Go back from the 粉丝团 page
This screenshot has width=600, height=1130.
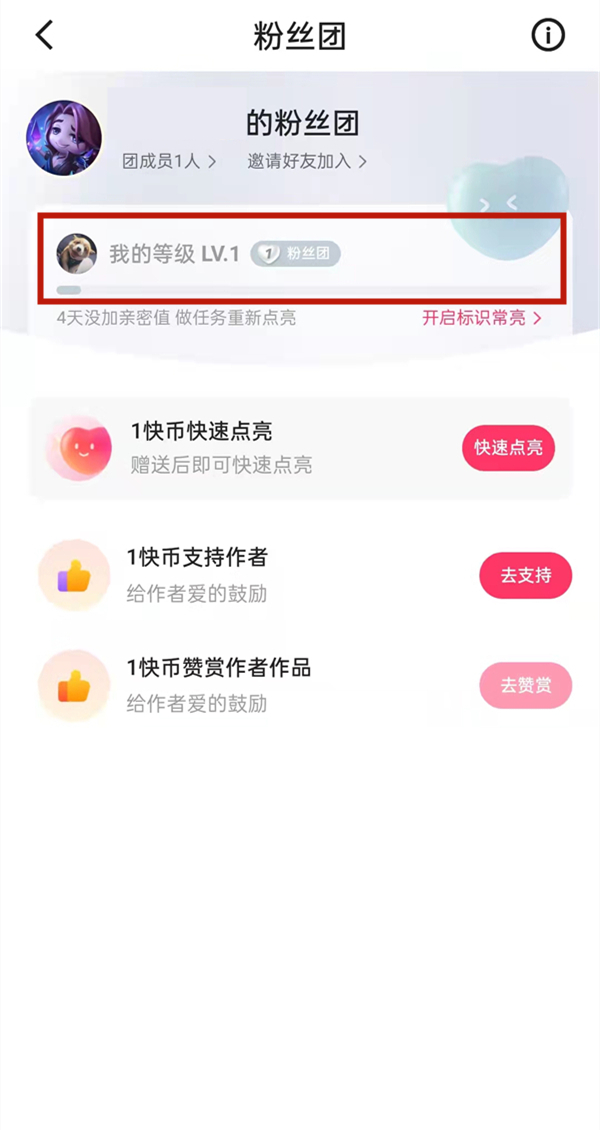(44, 36)
